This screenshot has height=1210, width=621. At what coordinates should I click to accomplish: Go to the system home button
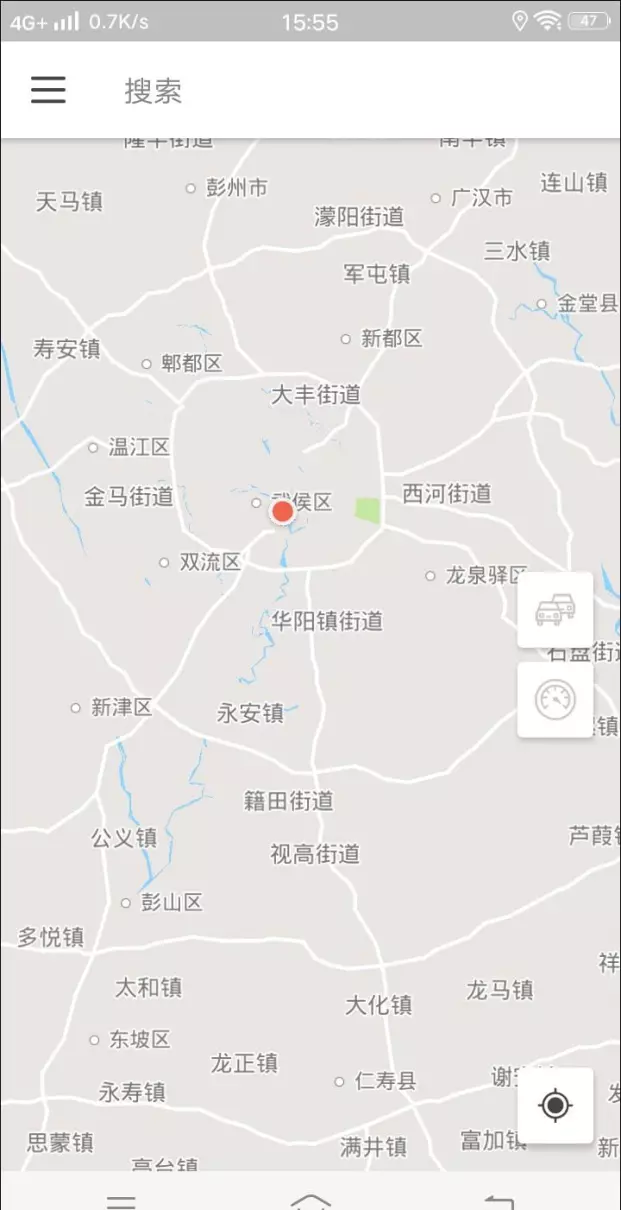pyautogui.click(x=310, y=1200)
